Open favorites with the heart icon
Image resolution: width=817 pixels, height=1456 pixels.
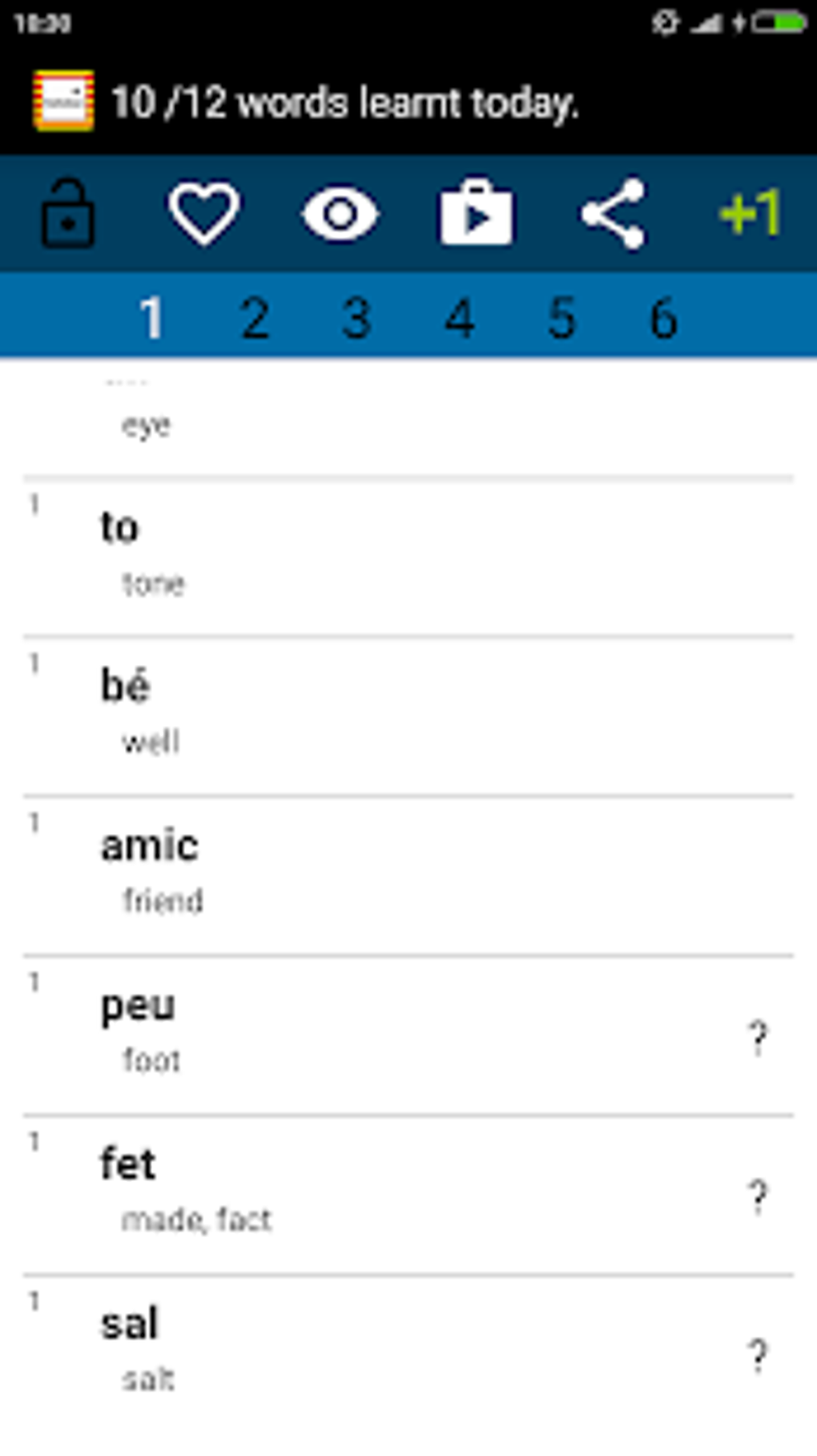click(204, 214)
